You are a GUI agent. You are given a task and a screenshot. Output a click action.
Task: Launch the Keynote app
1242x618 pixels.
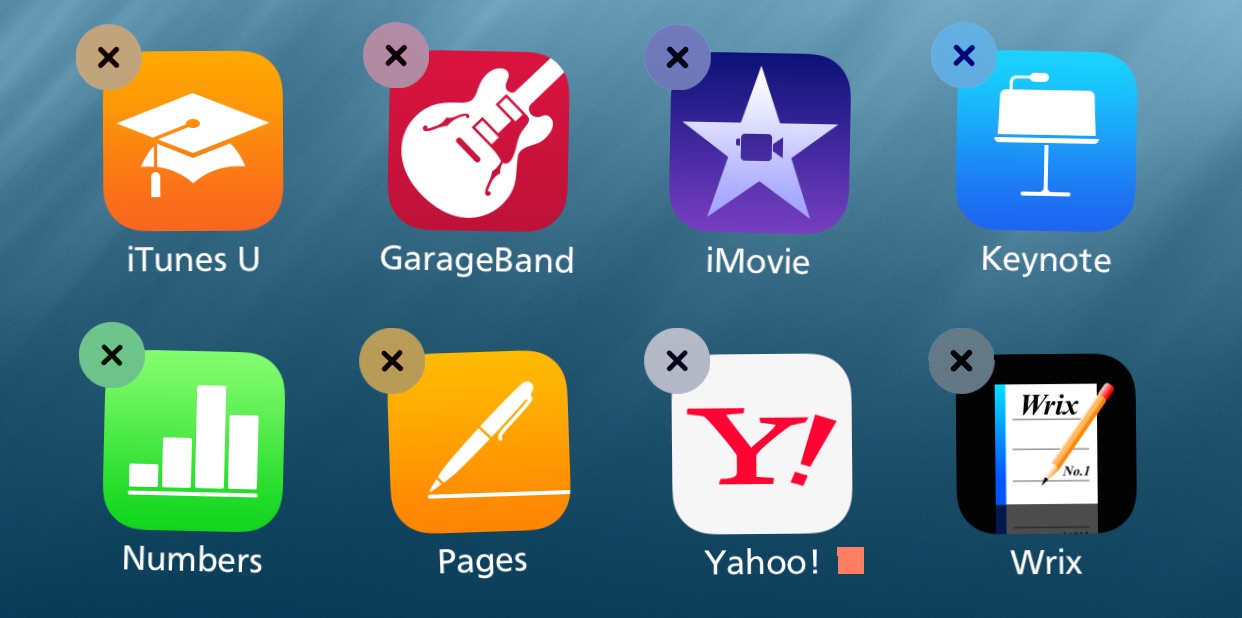1046,140
